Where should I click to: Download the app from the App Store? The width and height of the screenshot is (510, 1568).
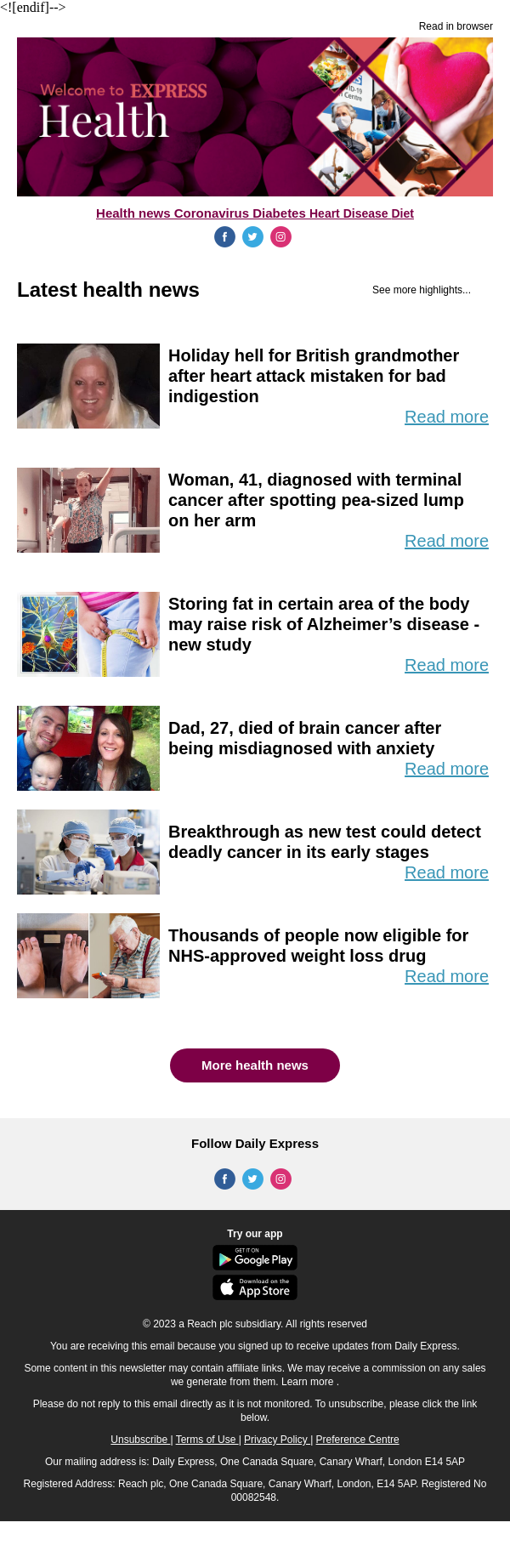click(255, 1287)
